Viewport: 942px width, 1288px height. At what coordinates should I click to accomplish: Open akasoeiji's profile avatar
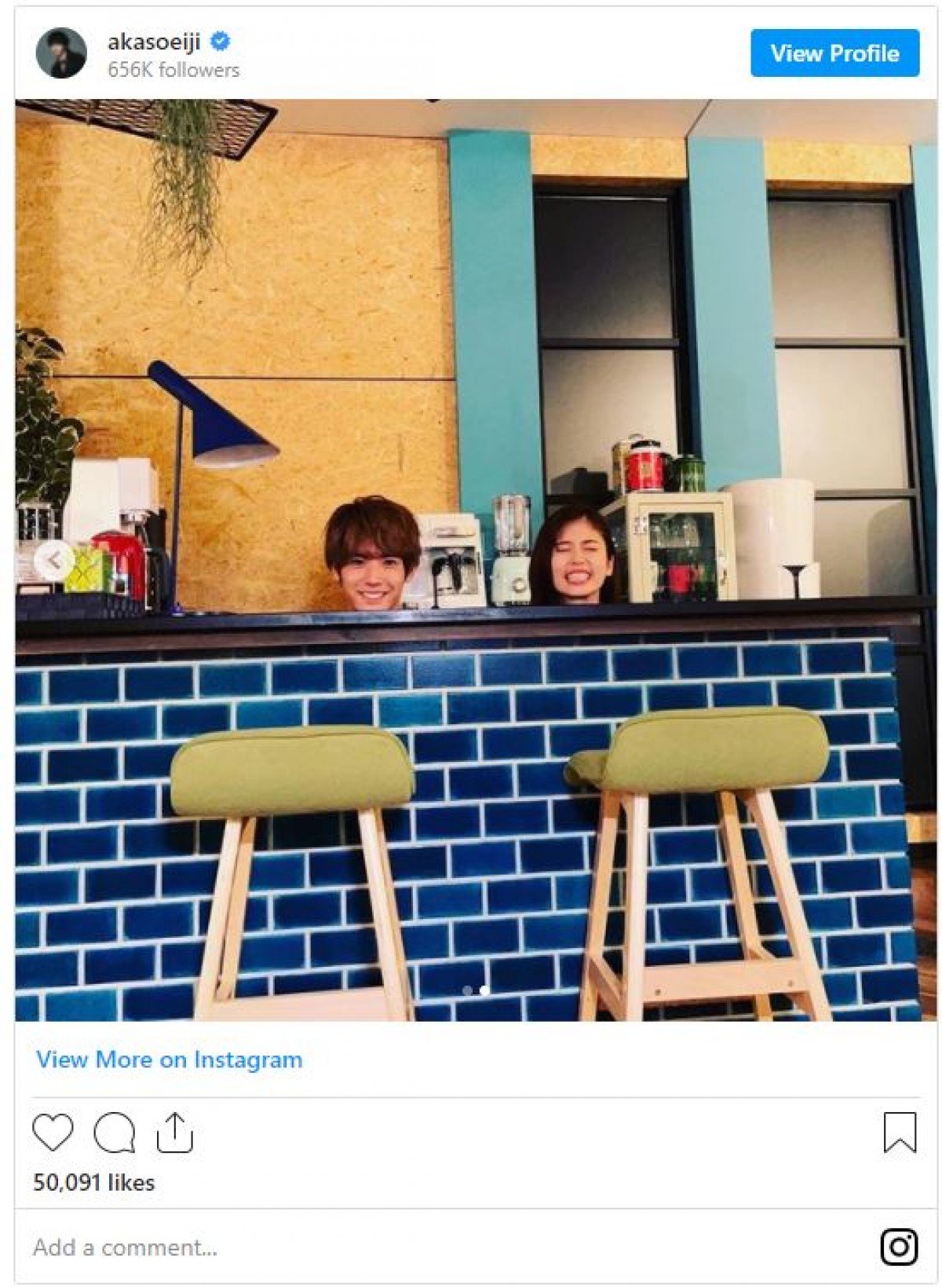[x=61, y=53]
